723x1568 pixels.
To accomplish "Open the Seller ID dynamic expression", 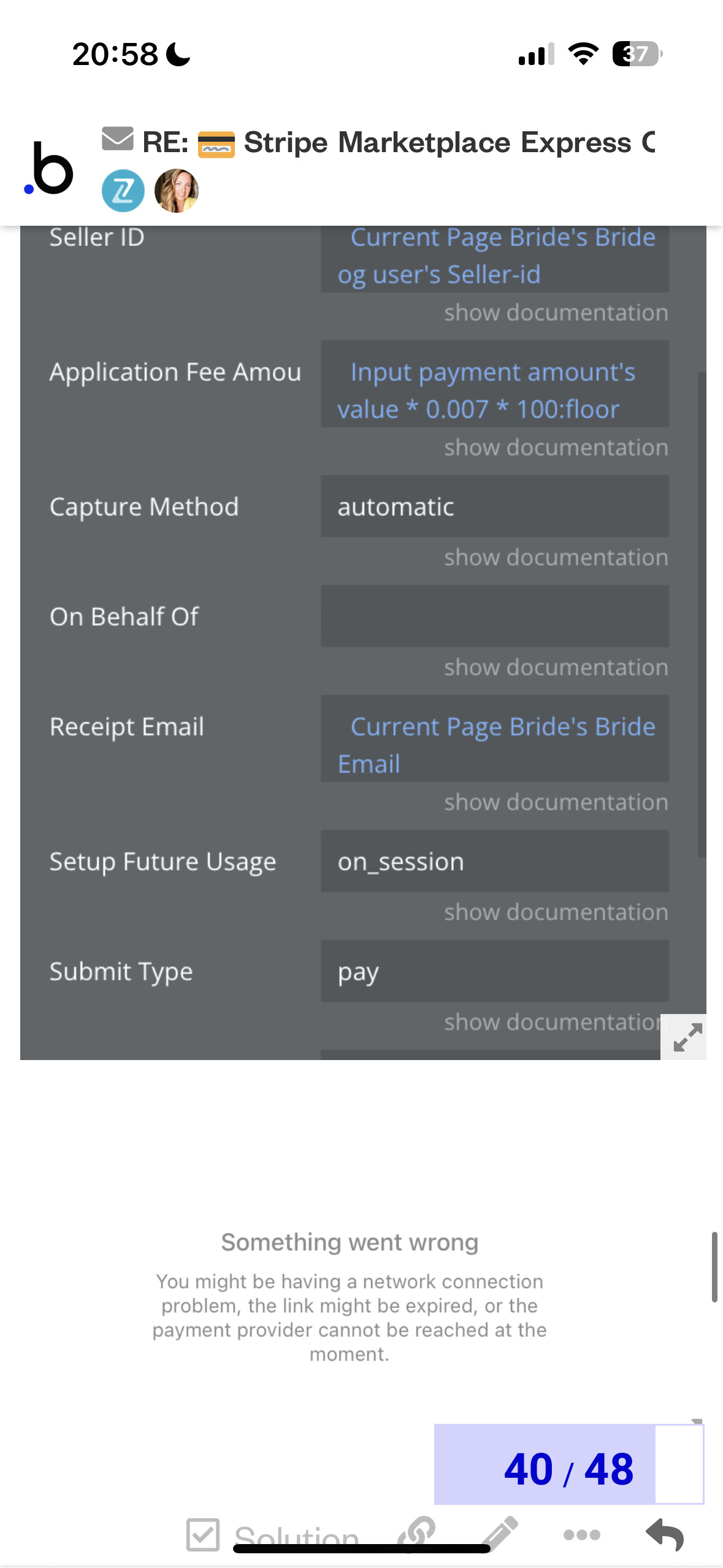I will tap(494, 256).
